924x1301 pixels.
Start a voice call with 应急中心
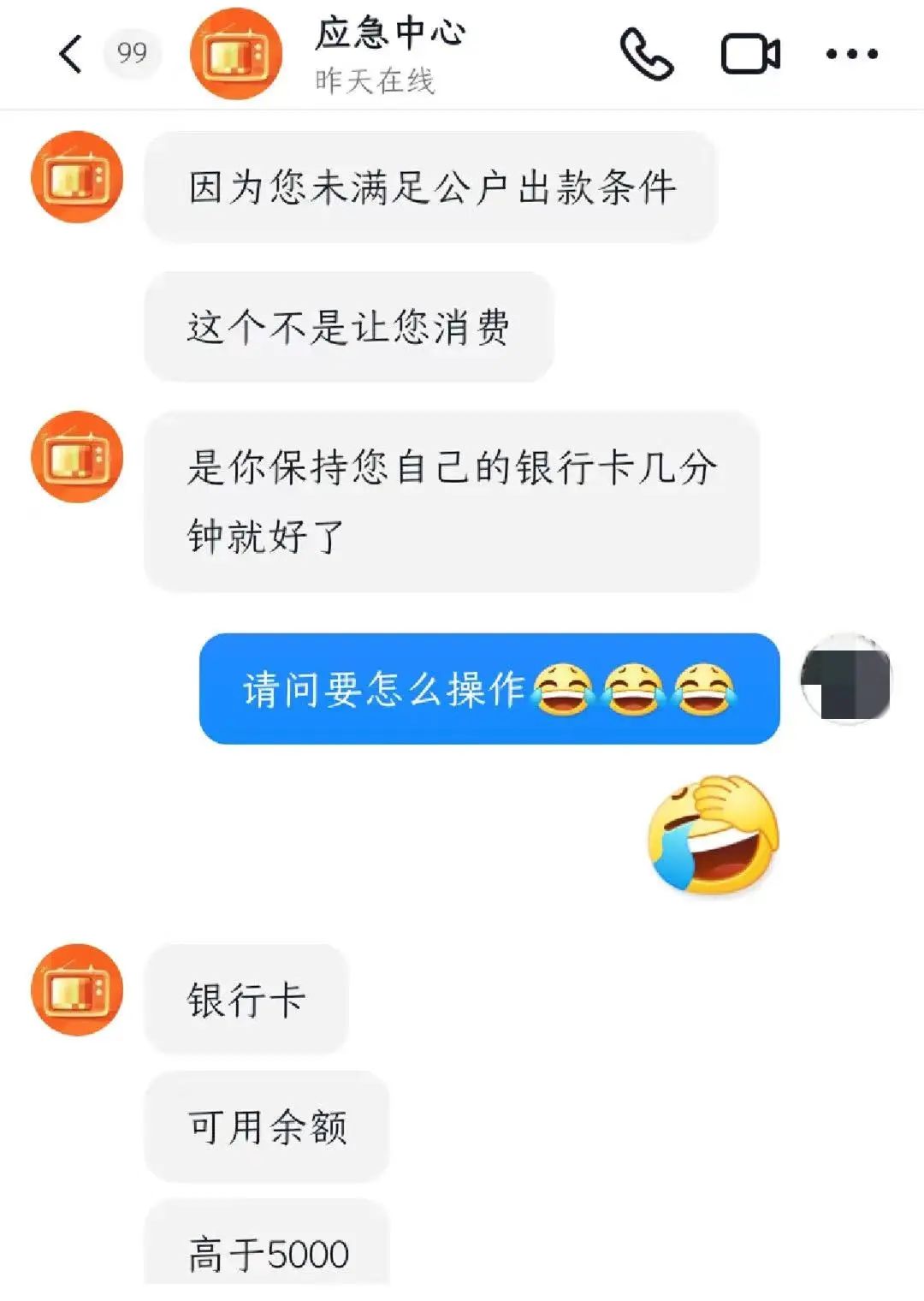coord(647,54)
